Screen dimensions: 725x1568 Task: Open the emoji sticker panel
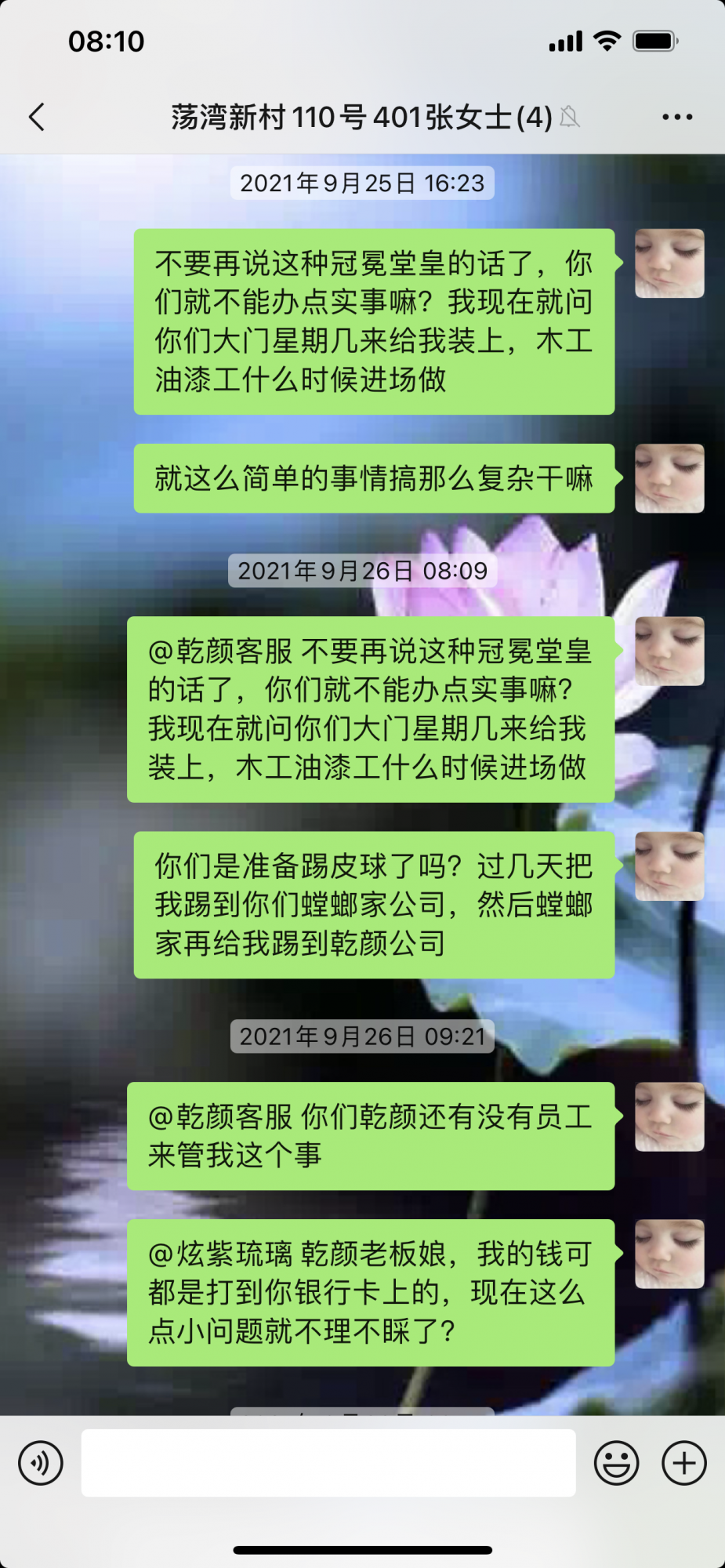coord(616,1463)
